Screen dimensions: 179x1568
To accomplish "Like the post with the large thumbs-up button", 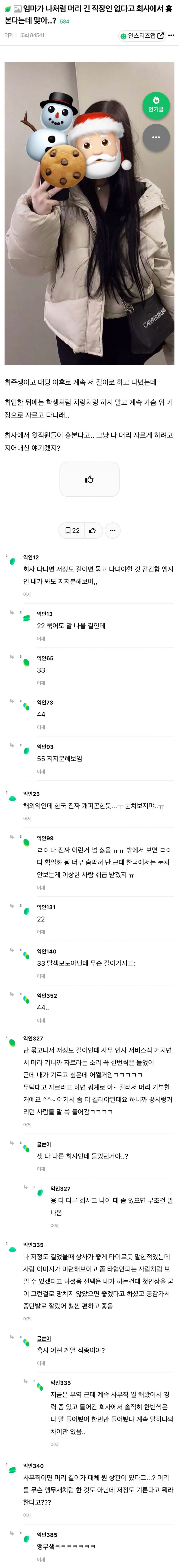I will point(89,479).
